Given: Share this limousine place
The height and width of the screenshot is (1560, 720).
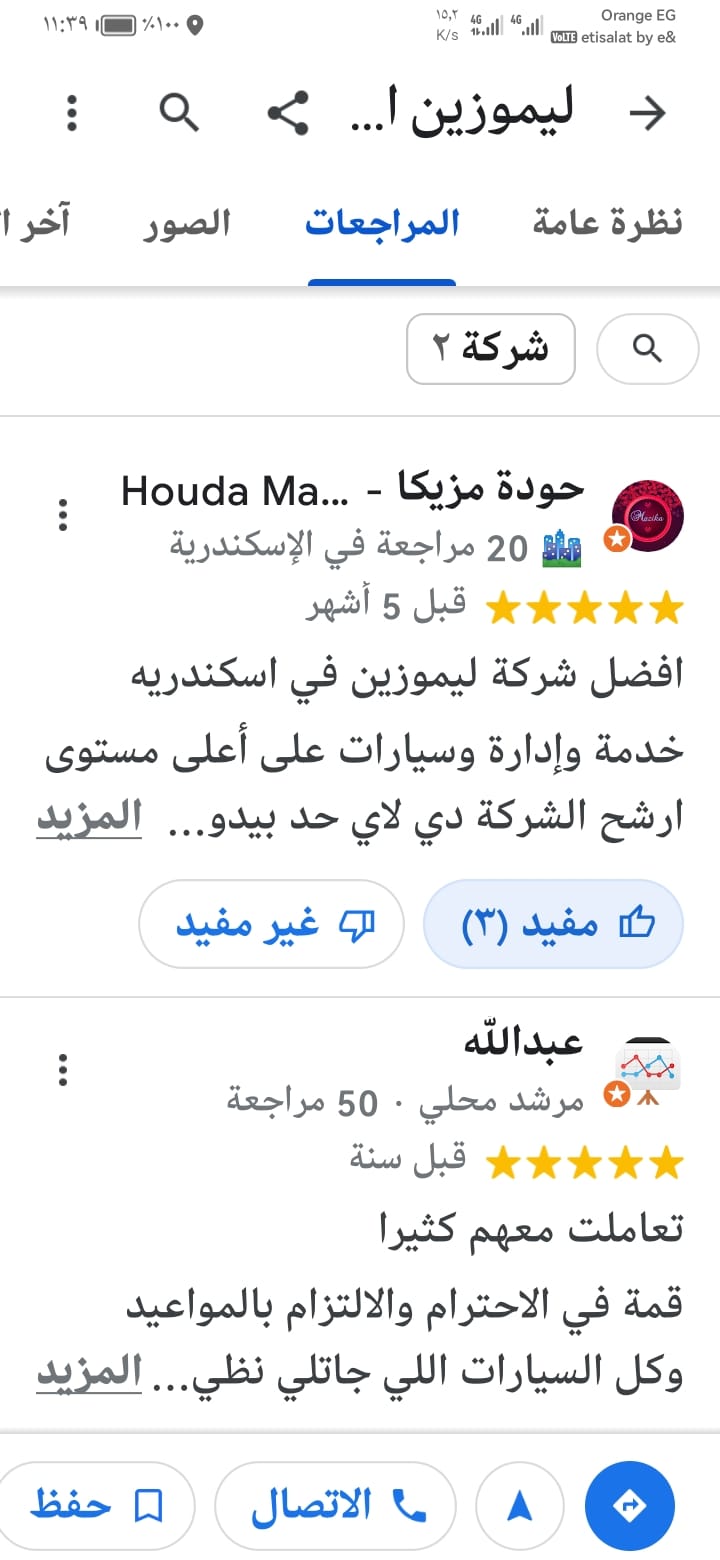Looking at the screenshot, I should [288, 113].
